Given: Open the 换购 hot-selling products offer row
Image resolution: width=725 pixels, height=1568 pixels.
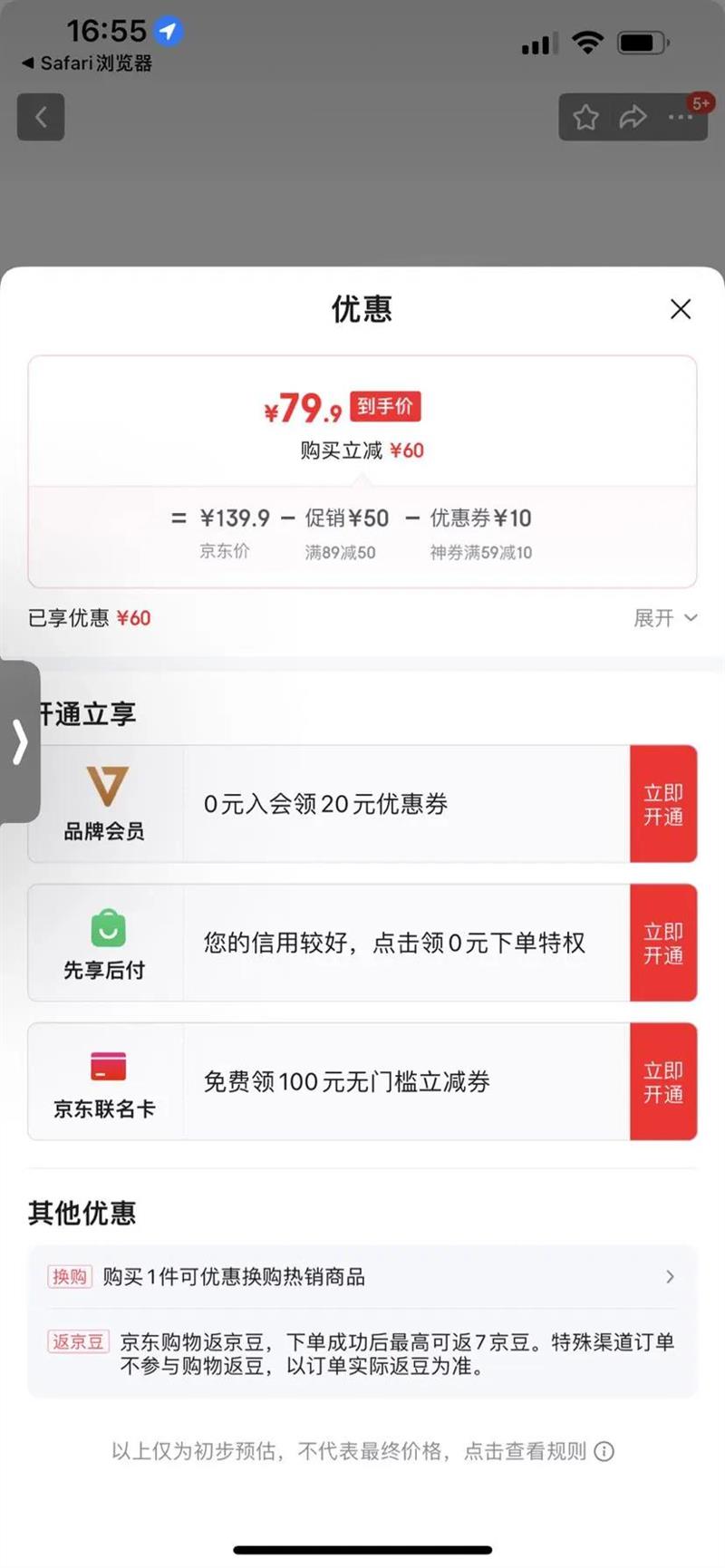Looking at the screenshot, I should (362, 1276).
